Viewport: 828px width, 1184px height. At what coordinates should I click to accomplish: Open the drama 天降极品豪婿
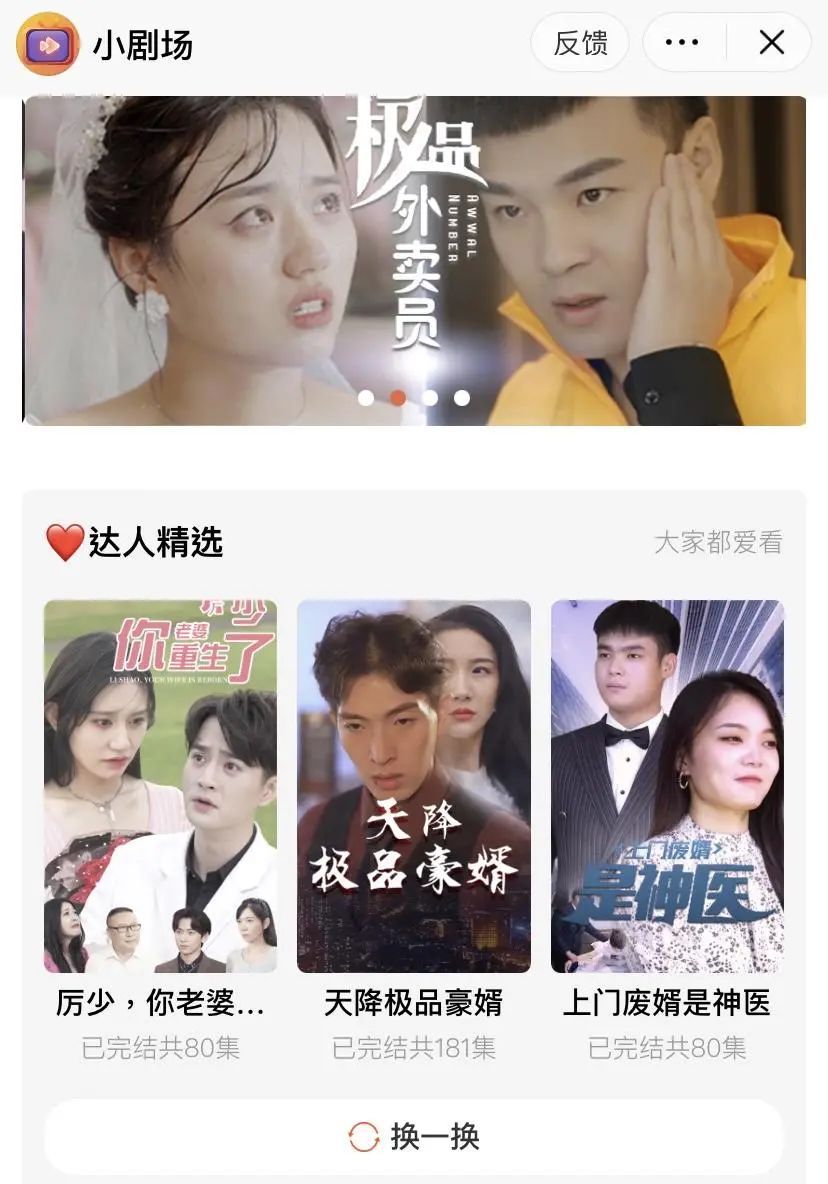click(x=414, y=786)
